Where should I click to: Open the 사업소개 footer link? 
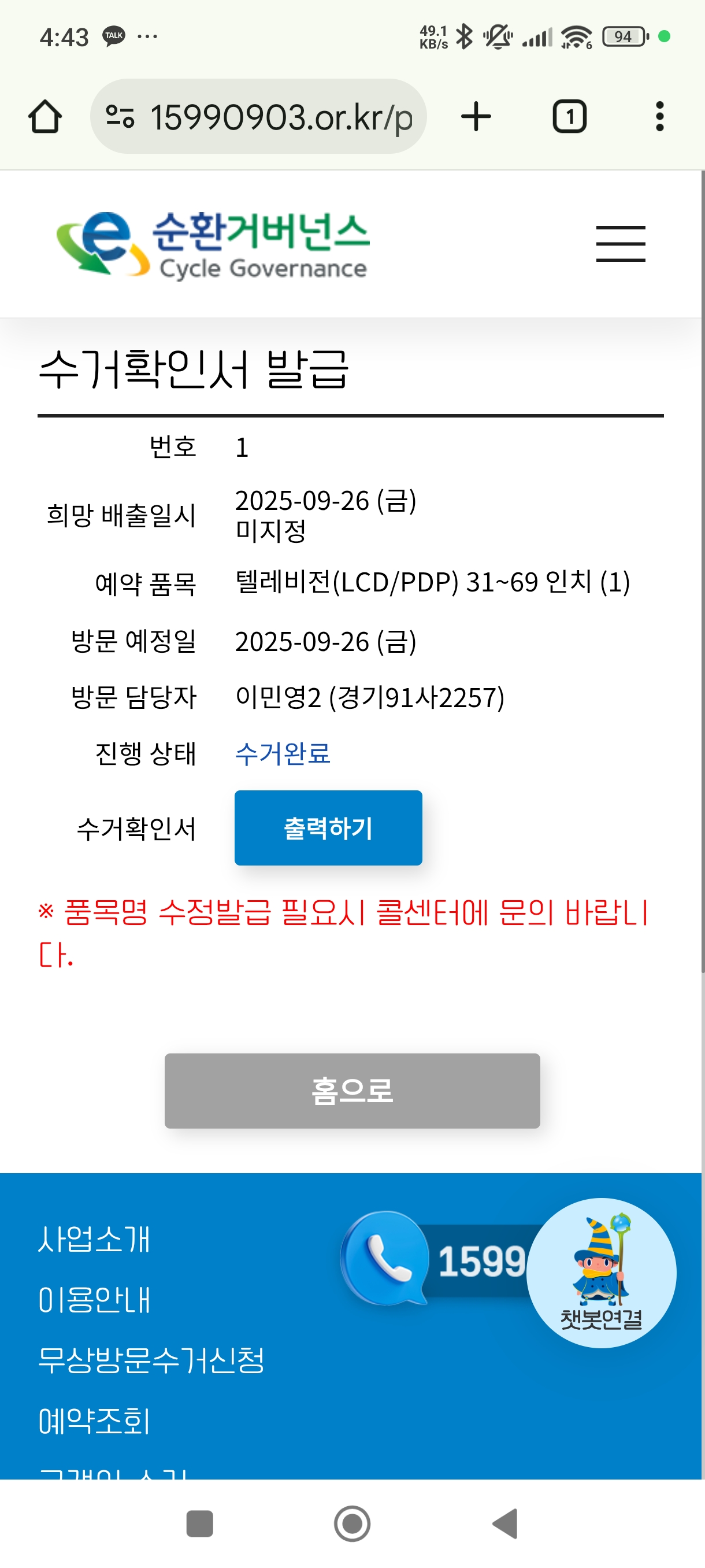click(94, 1239)
